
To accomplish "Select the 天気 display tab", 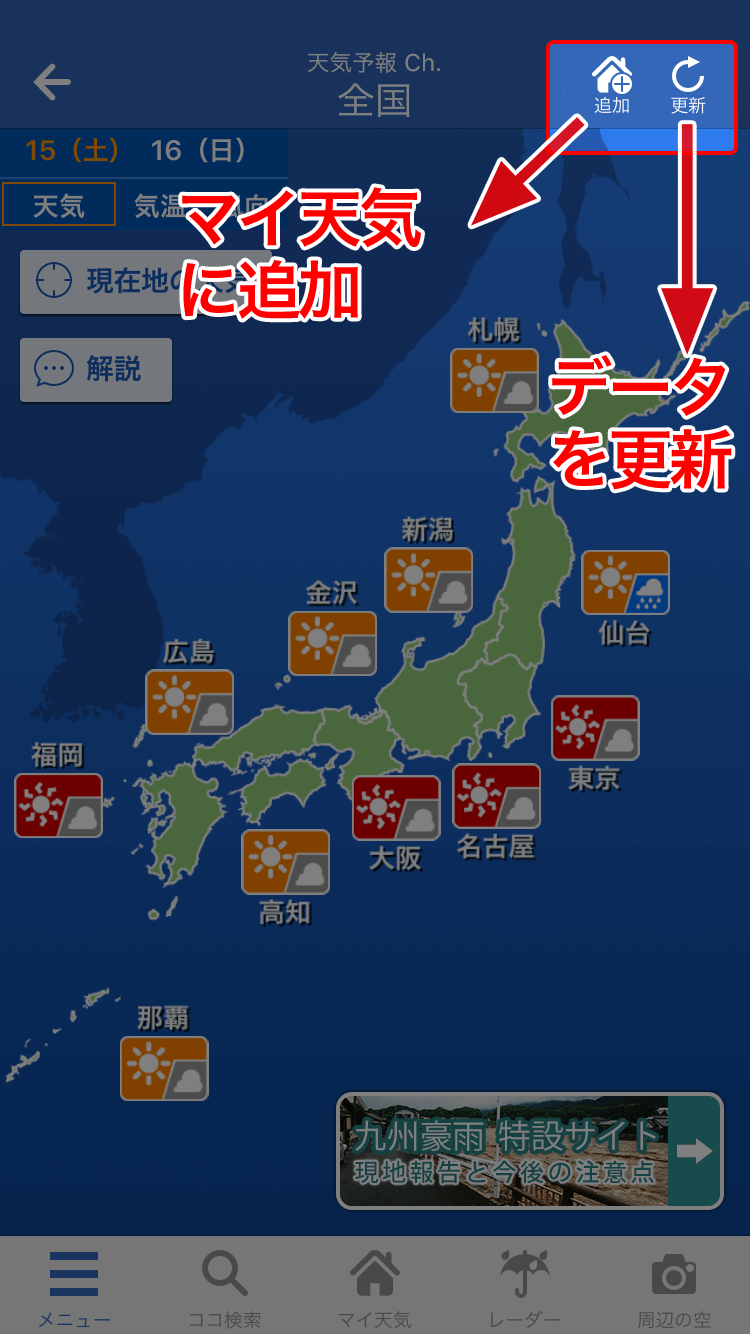I will point(59,206).
